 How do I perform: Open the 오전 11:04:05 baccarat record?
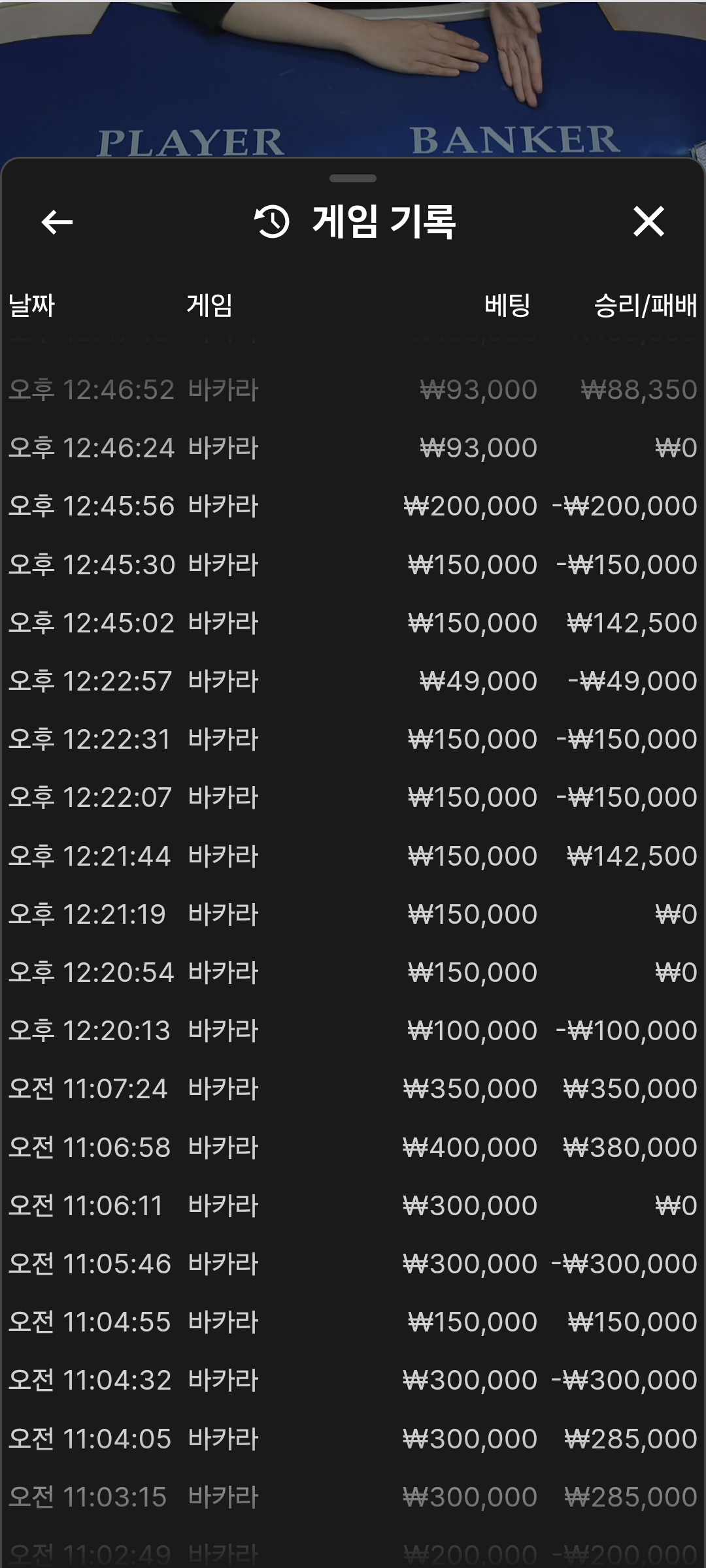(x=353, y=1439)
